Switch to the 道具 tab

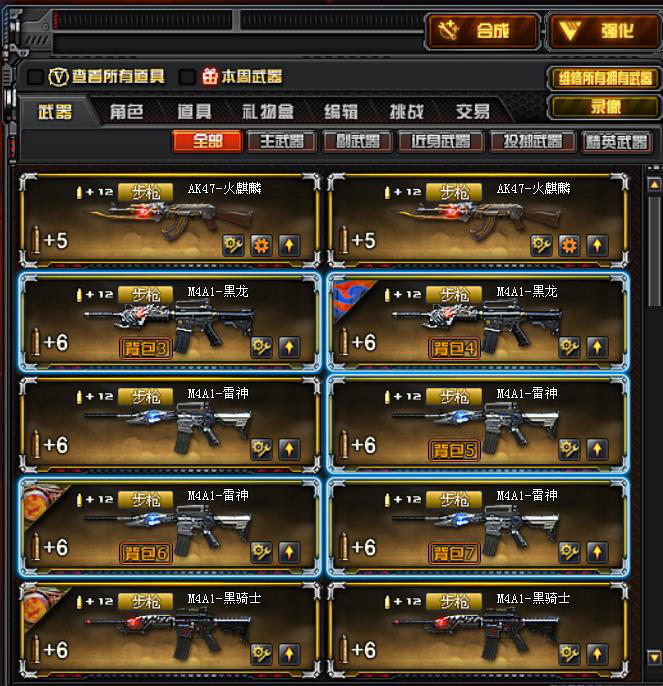pyautogui.click(x=194, y=112)
